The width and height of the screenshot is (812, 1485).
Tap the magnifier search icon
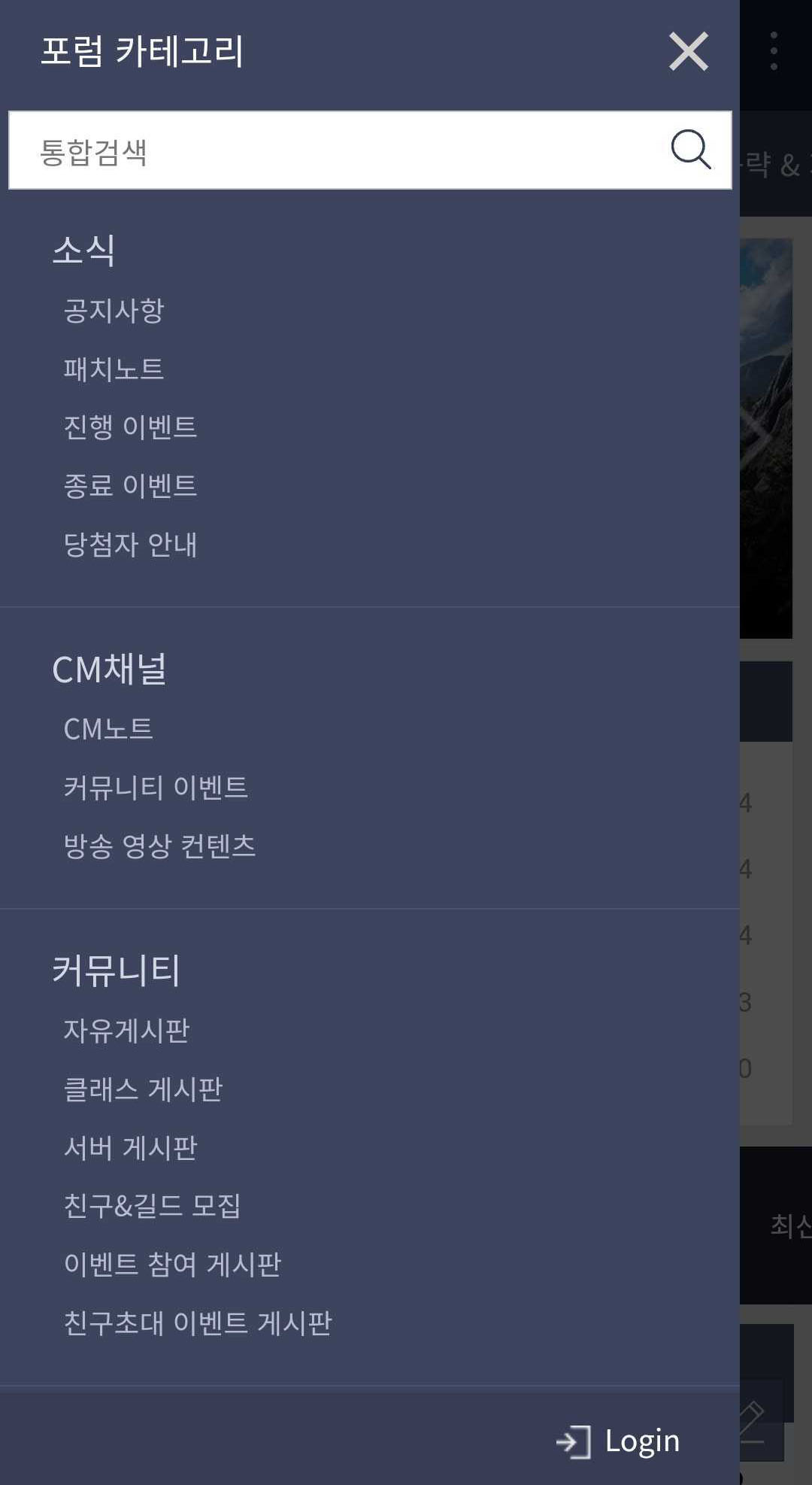(690, 149)
